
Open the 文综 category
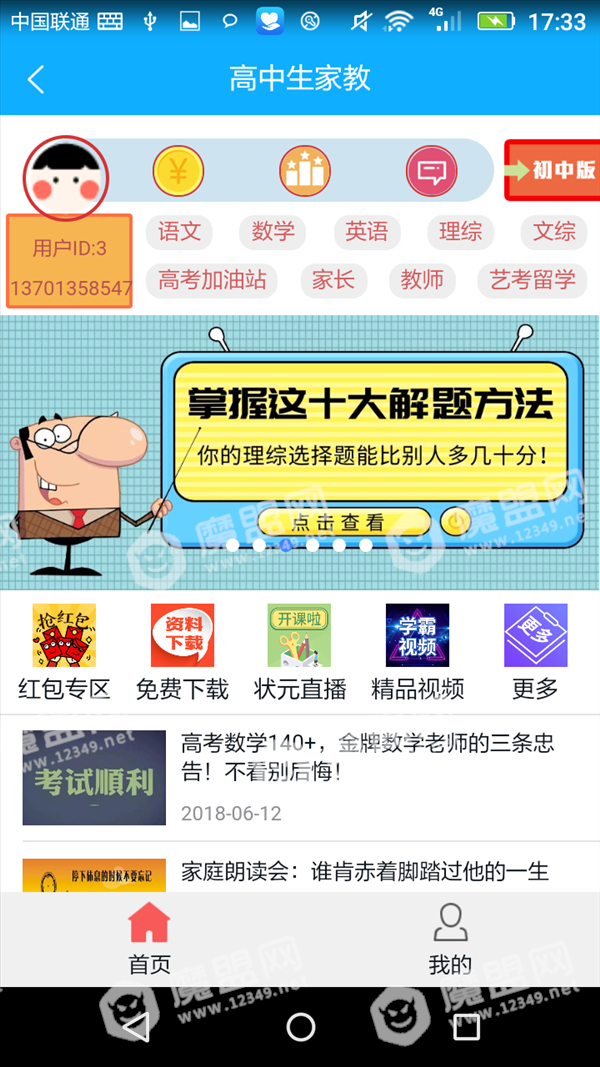(x=554, y=232)
